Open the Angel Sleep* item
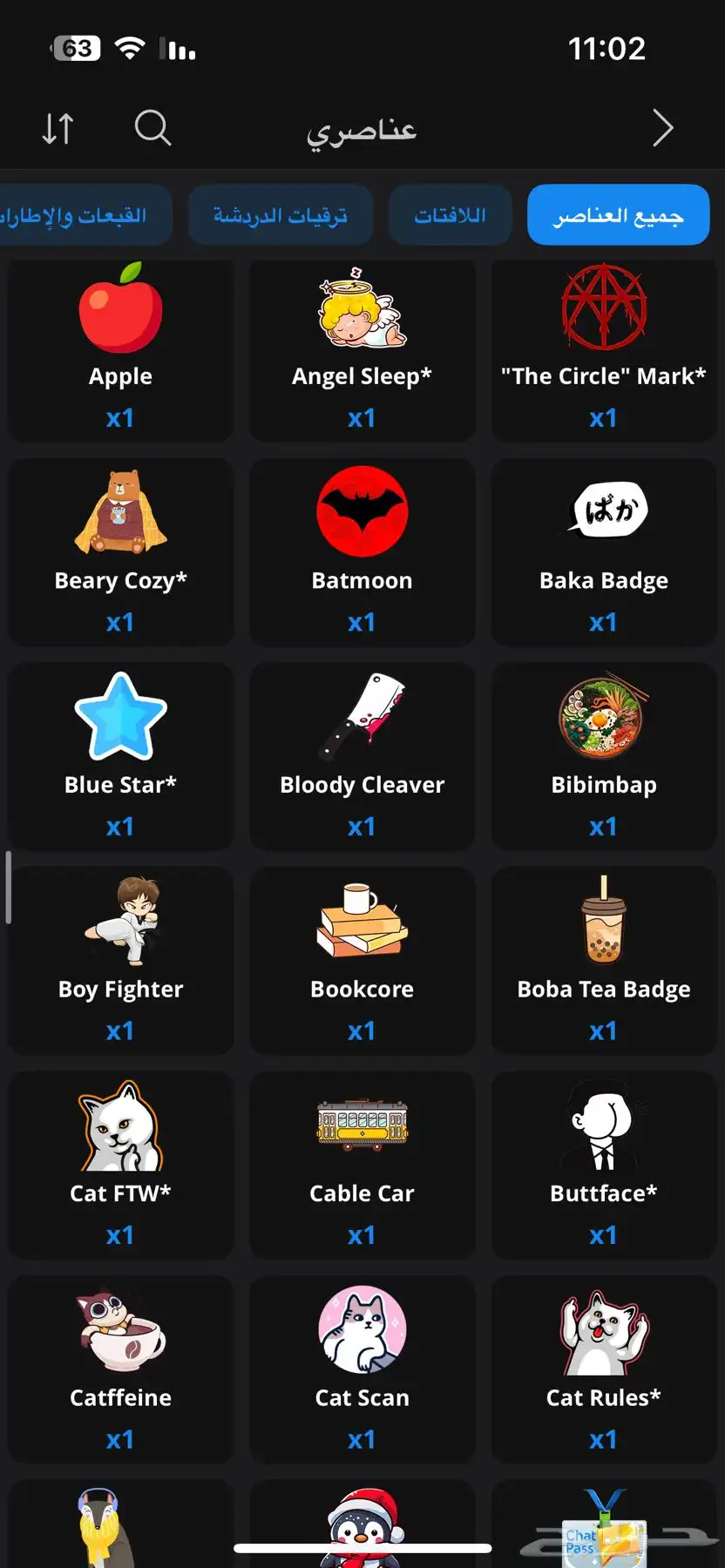The height and width of the screenshot is (1568, 725). [x=362, y=348]
